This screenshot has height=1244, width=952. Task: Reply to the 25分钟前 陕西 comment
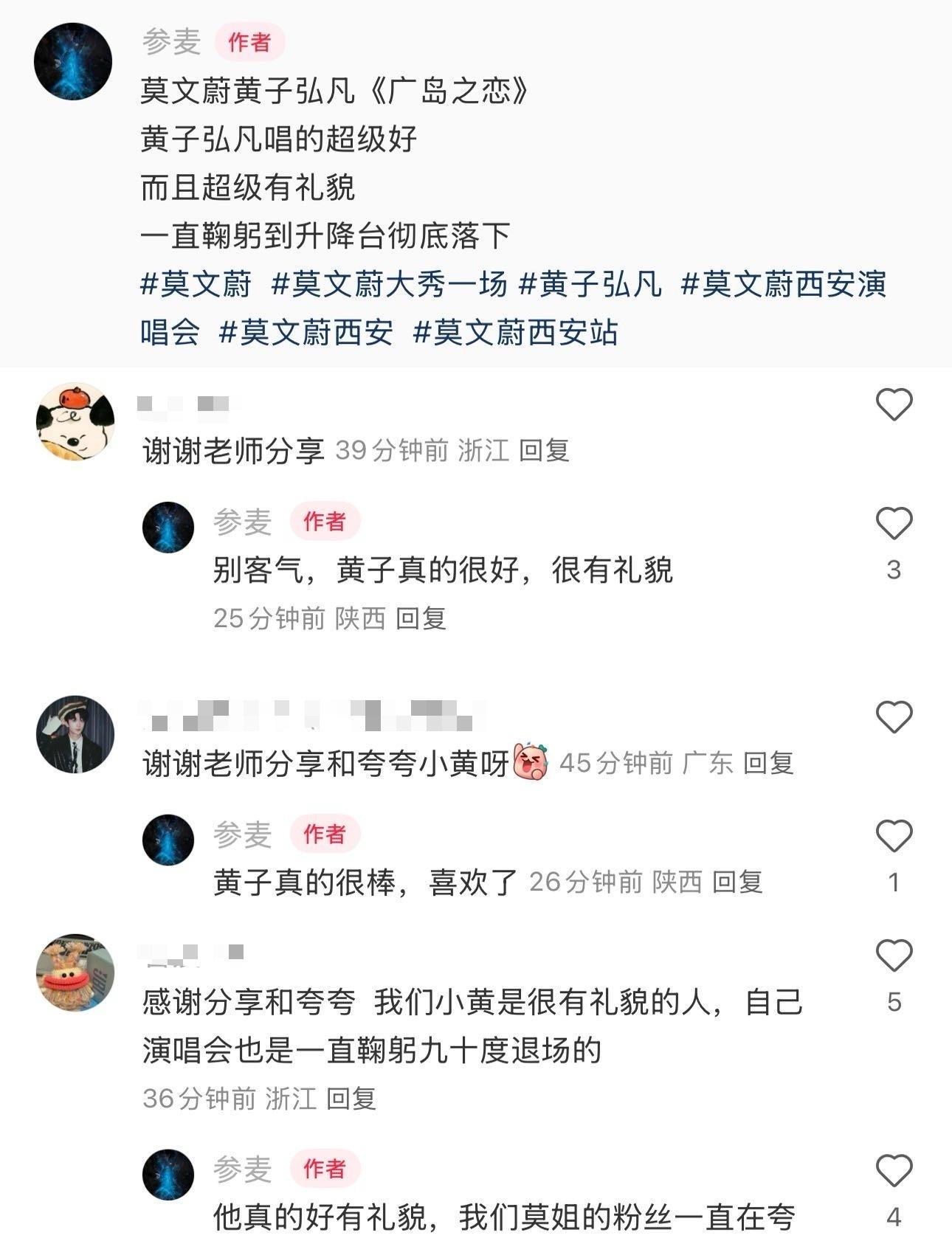(x=421, y=618)
